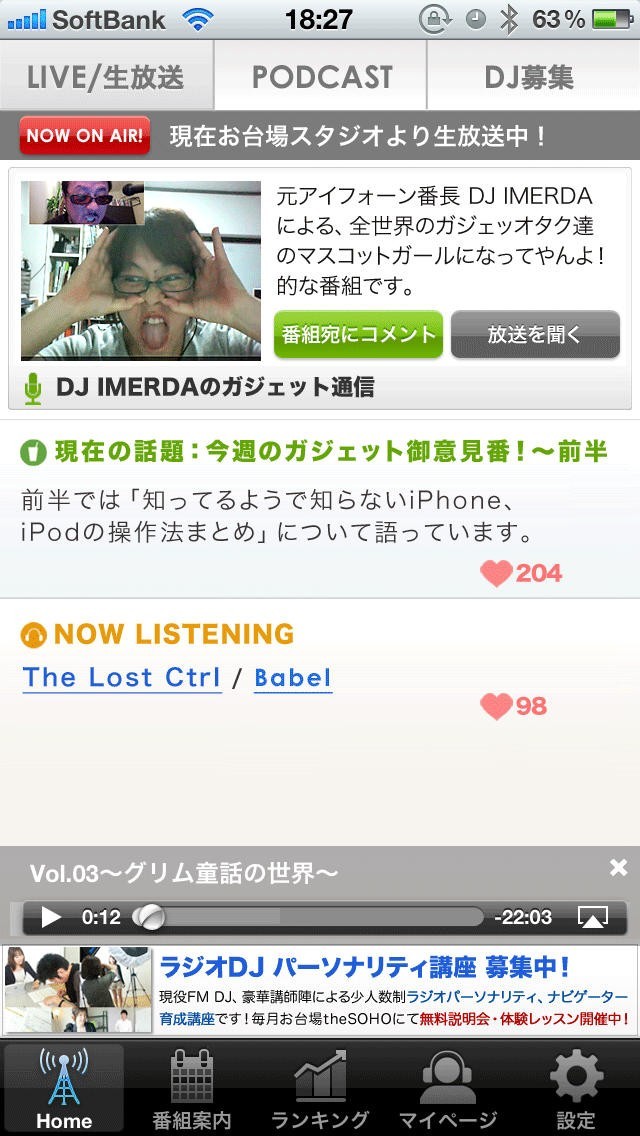Image resolution: width=640 pixels, height=1136 pixels.
Task: Open the ラジオDJ パーソナリティ講座 banner
Action: pyautogui.click(x=320, y=990)
